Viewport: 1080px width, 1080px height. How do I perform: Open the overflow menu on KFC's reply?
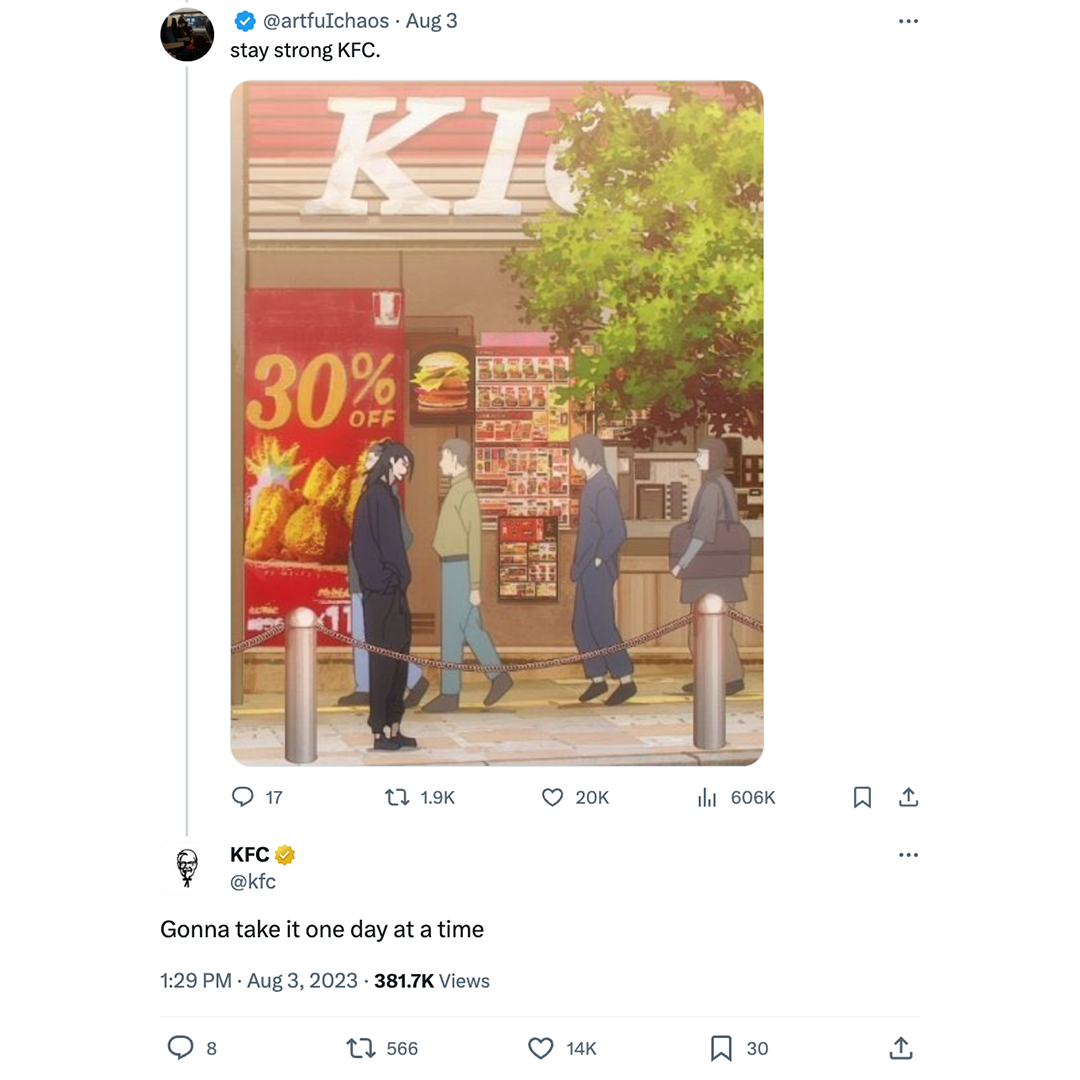click(x=908, y=855)
